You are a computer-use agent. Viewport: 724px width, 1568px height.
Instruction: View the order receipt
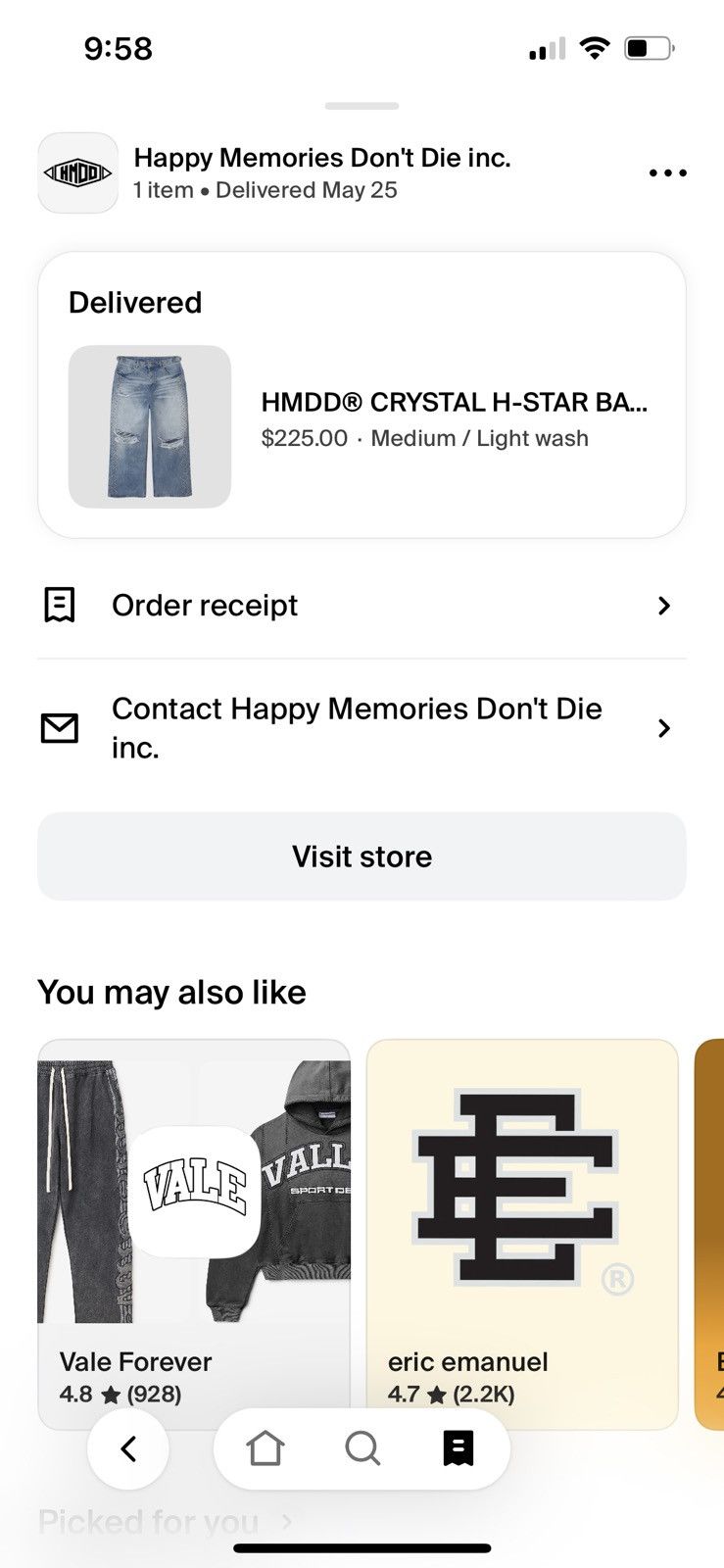tap(361, 606)
